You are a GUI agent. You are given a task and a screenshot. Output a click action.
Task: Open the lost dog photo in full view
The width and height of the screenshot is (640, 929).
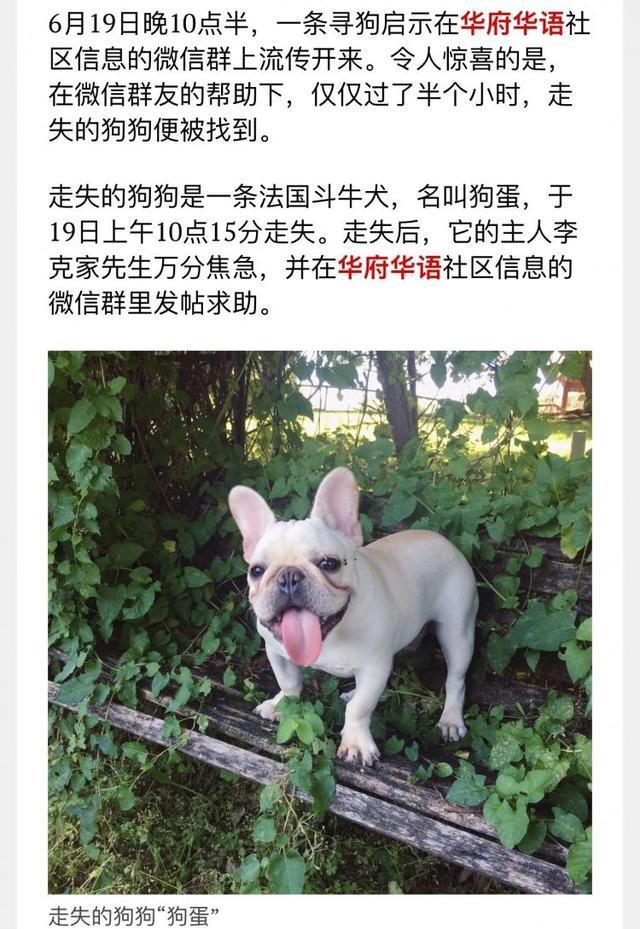click(x=319, y=621)
